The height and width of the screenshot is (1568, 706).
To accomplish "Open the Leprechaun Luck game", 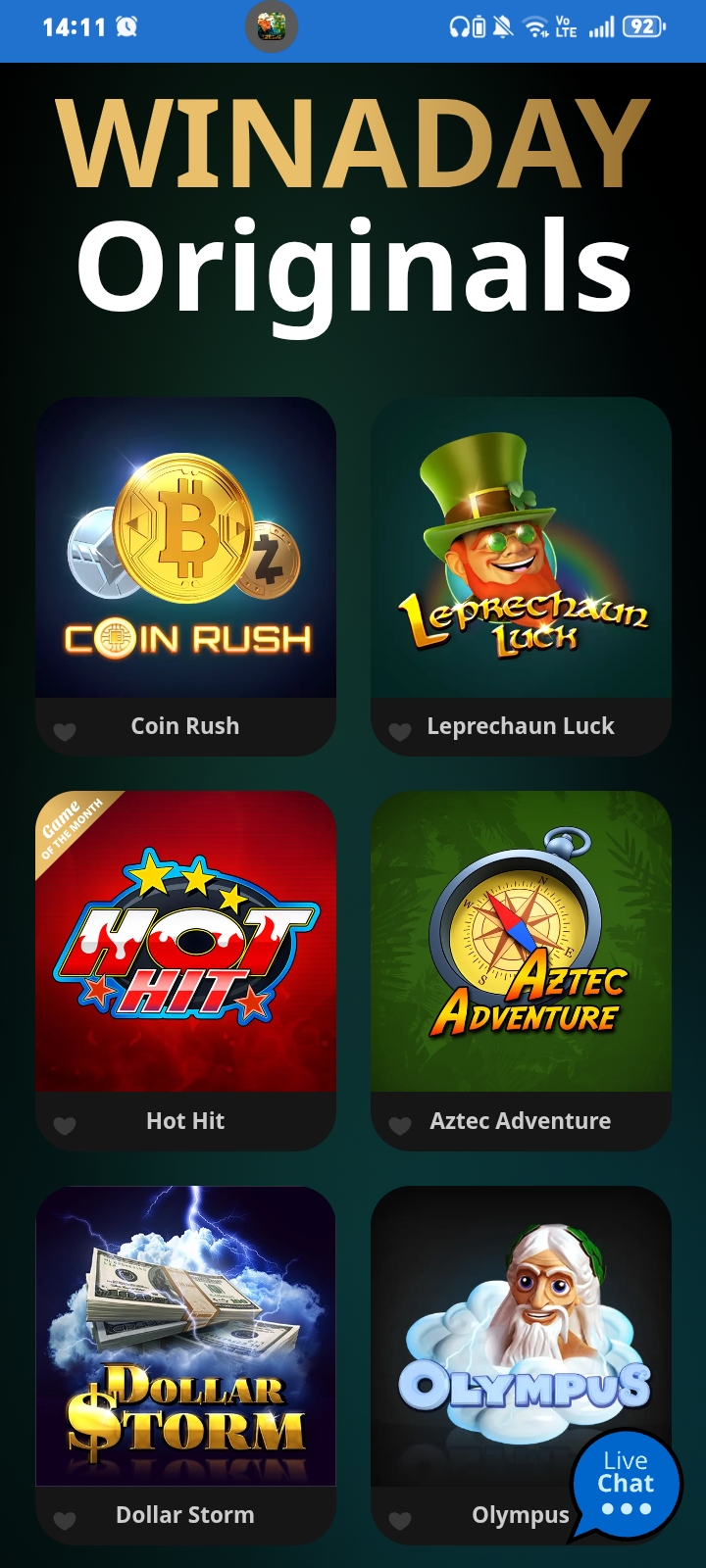I will 521,548.
